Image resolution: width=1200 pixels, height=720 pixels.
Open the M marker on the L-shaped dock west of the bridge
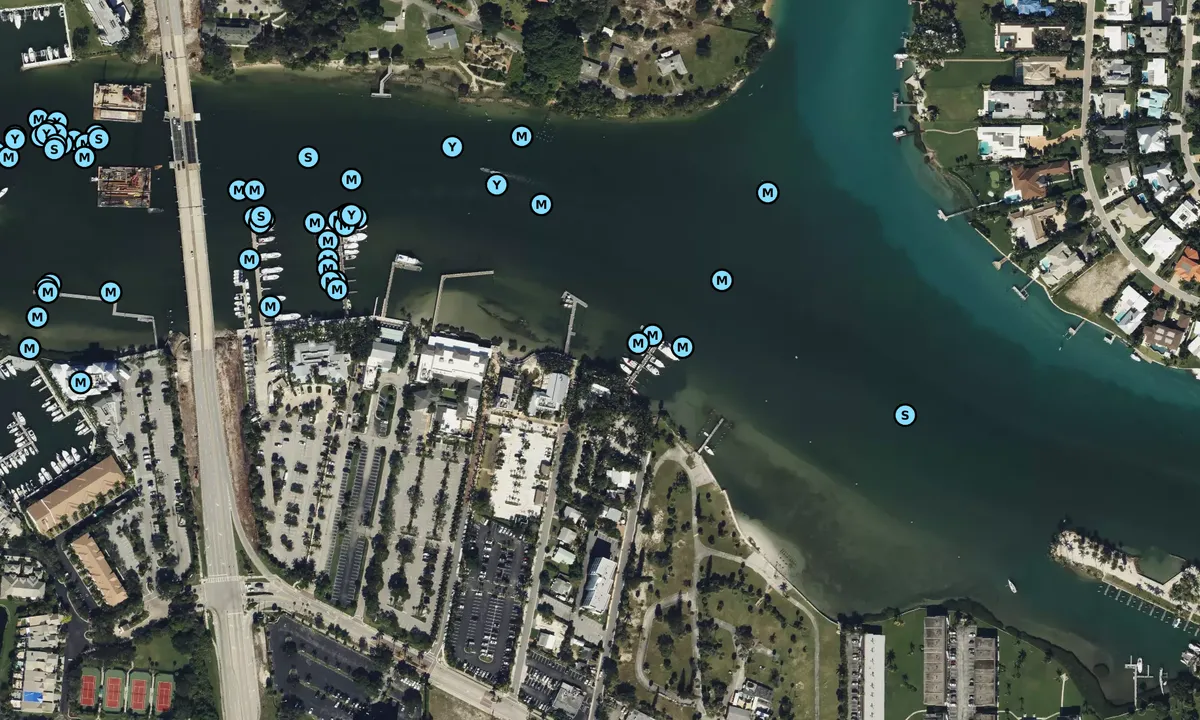[x=110, y=292]
